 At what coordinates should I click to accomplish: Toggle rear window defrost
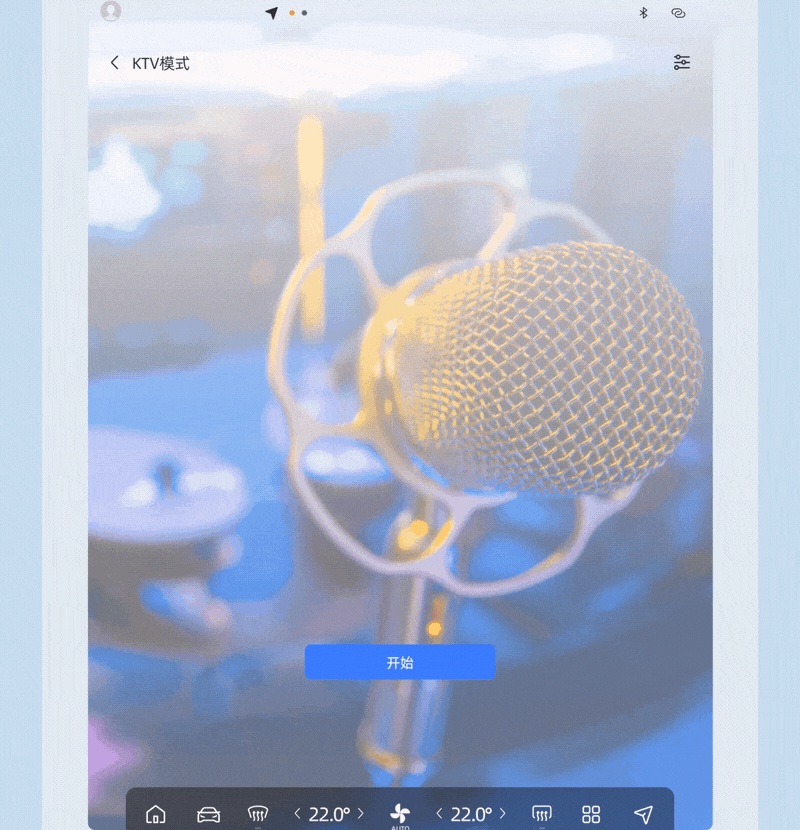[x=542, y=814]
